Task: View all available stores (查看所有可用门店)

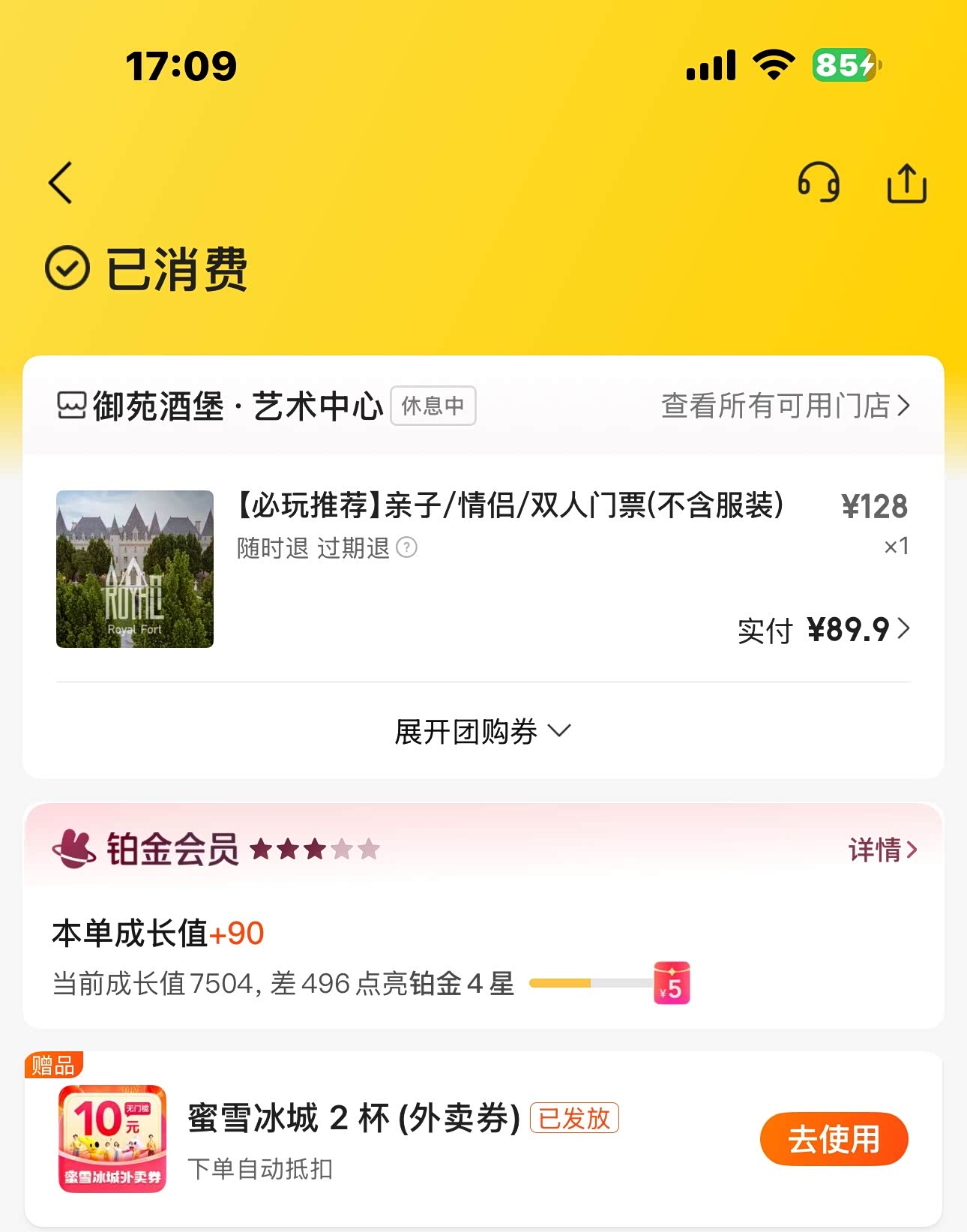Action: pyautogui.click(x=785, y=406)
